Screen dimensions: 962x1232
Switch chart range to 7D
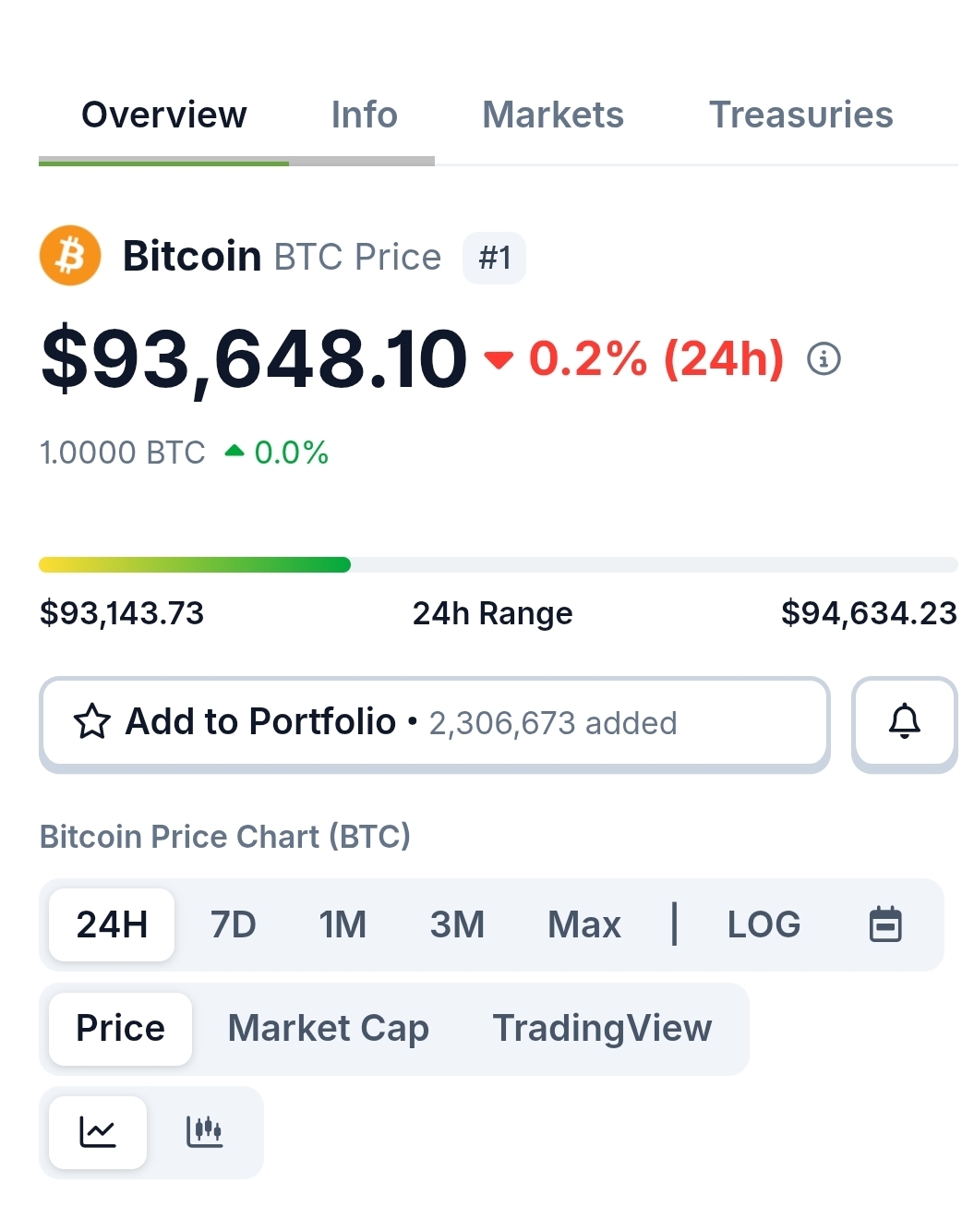point(233,924)
